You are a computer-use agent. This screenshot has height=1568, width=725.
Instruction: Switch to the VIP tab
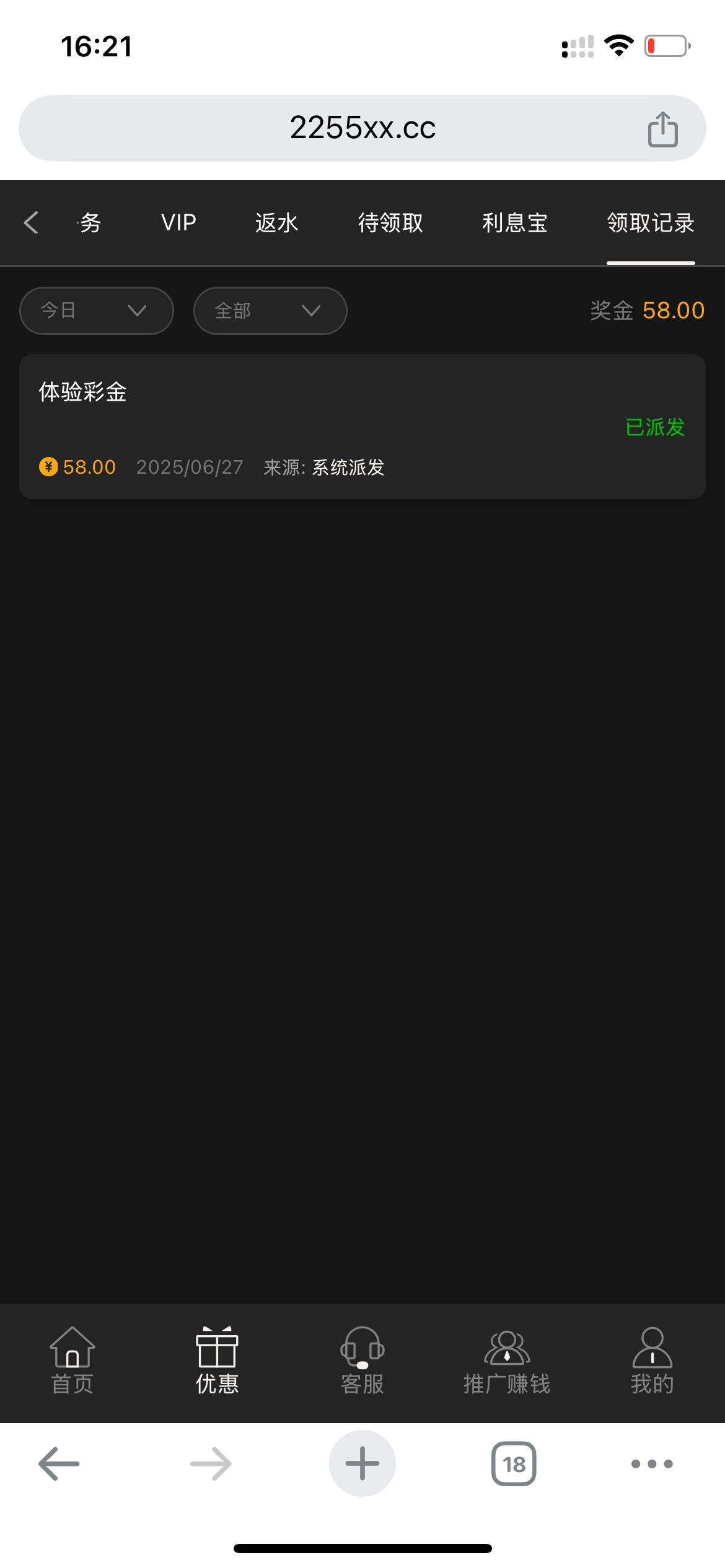(178, 223)
